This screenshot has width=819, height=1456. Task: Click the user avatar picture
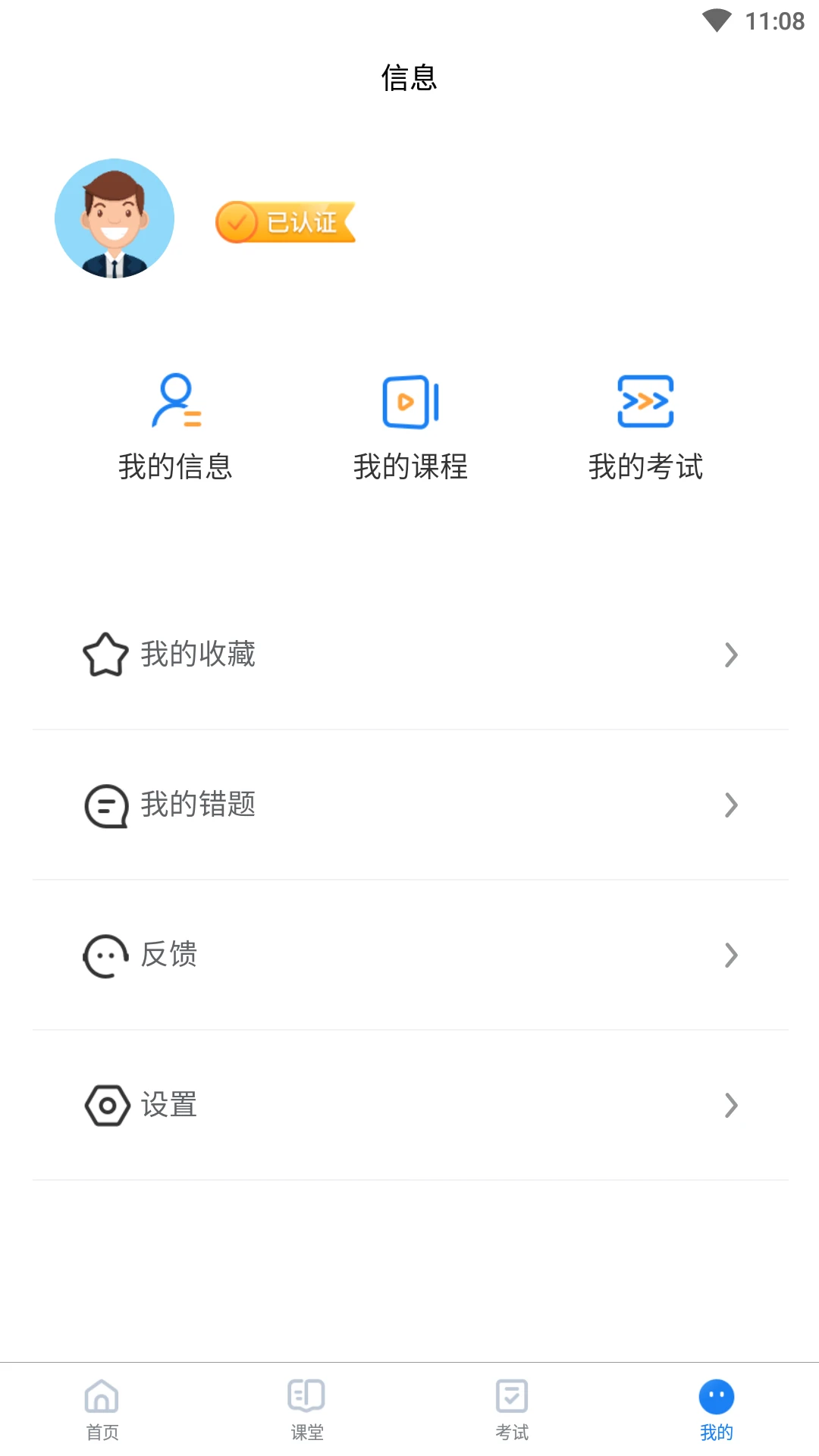[x=115, y=218]
